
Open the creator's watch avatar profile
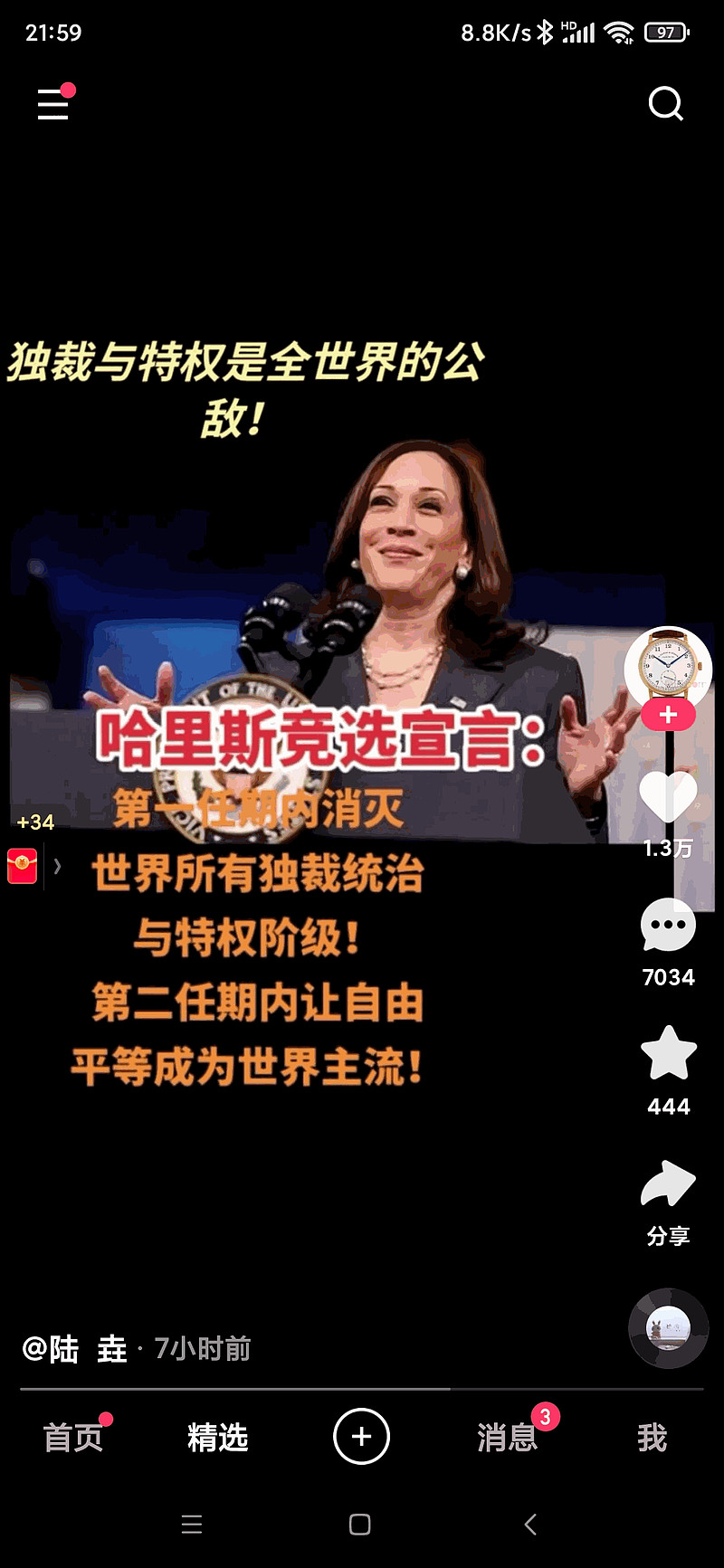click(x=668, y=668)
